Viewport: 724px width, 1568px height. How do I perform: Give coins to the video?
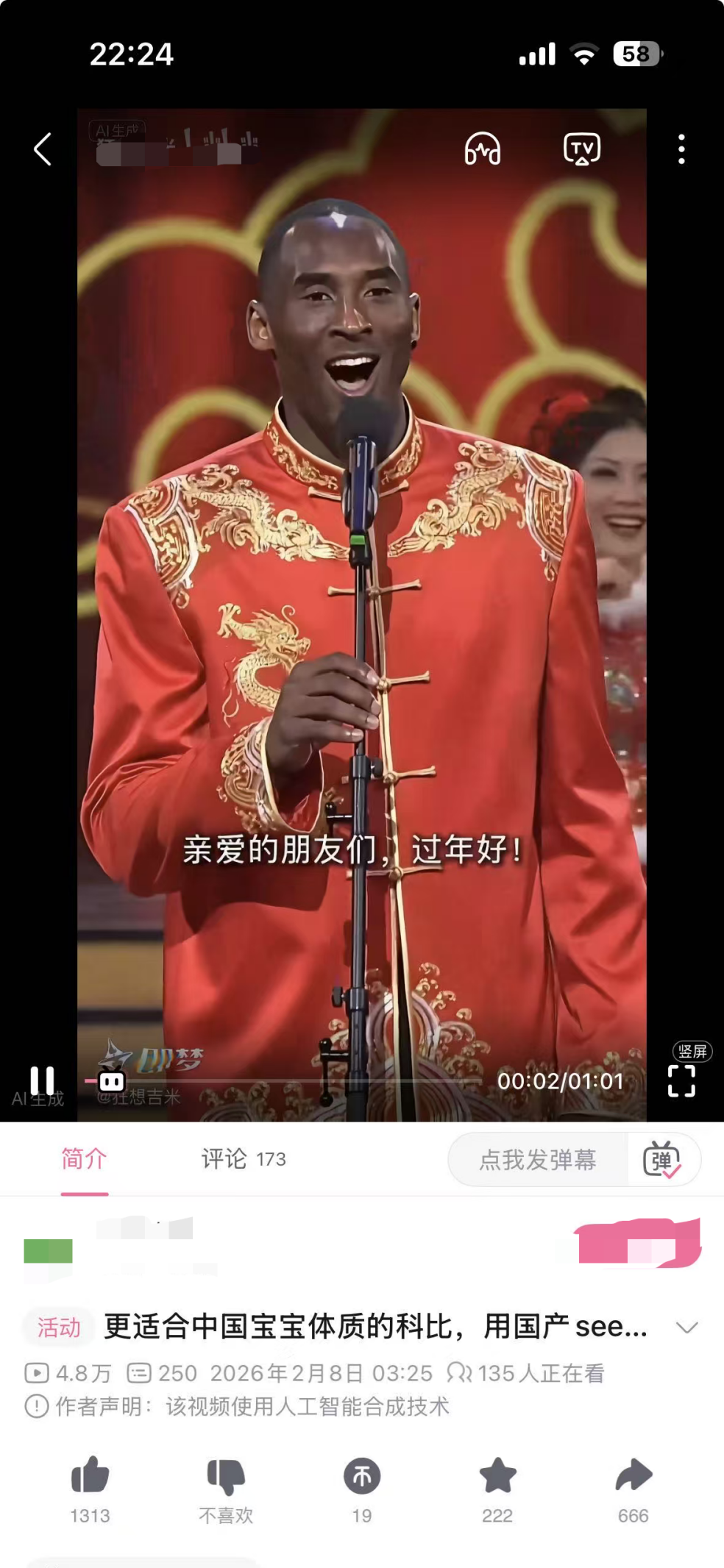click(x=362, y=1476)
